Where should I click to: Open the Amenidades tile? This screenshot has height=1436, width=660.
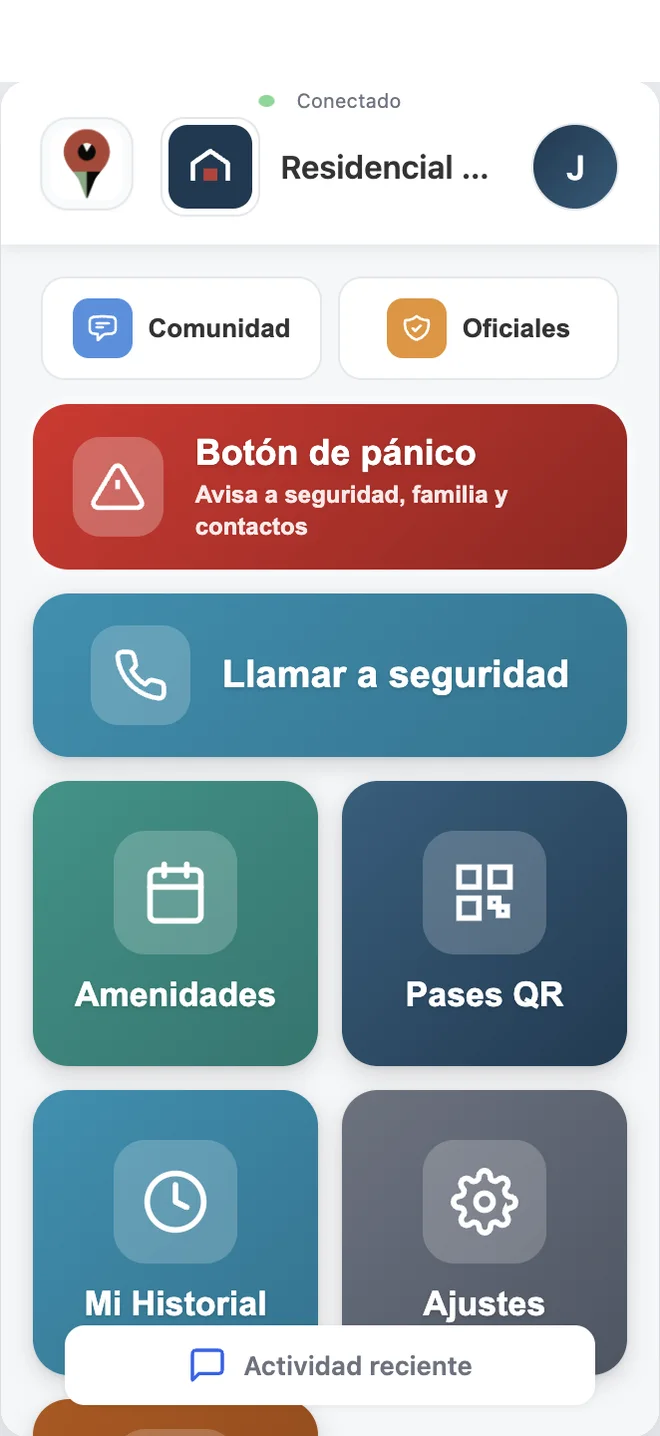click(x=175, y=923)
